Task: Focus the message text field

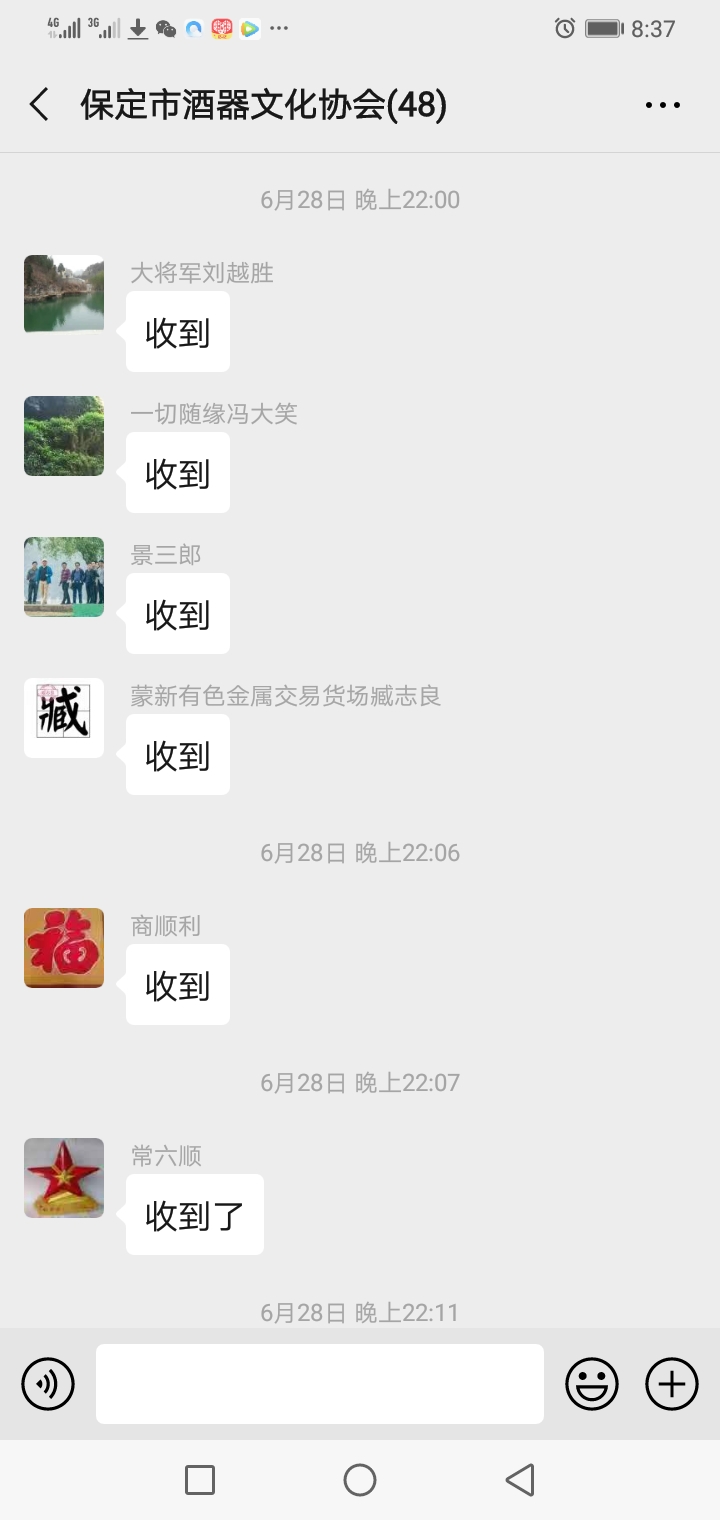Action: [320, 1384]
